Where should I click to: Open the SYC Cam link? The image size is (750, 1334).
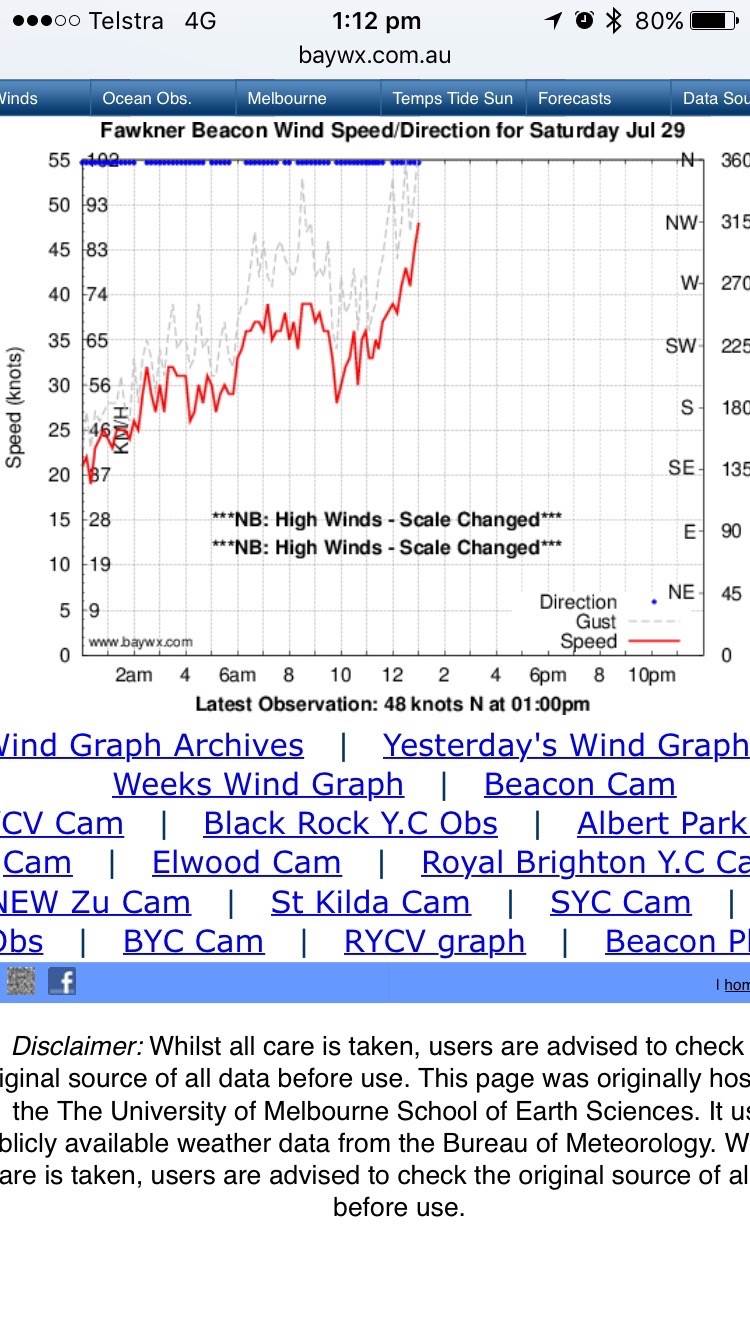tap(620, 902)
